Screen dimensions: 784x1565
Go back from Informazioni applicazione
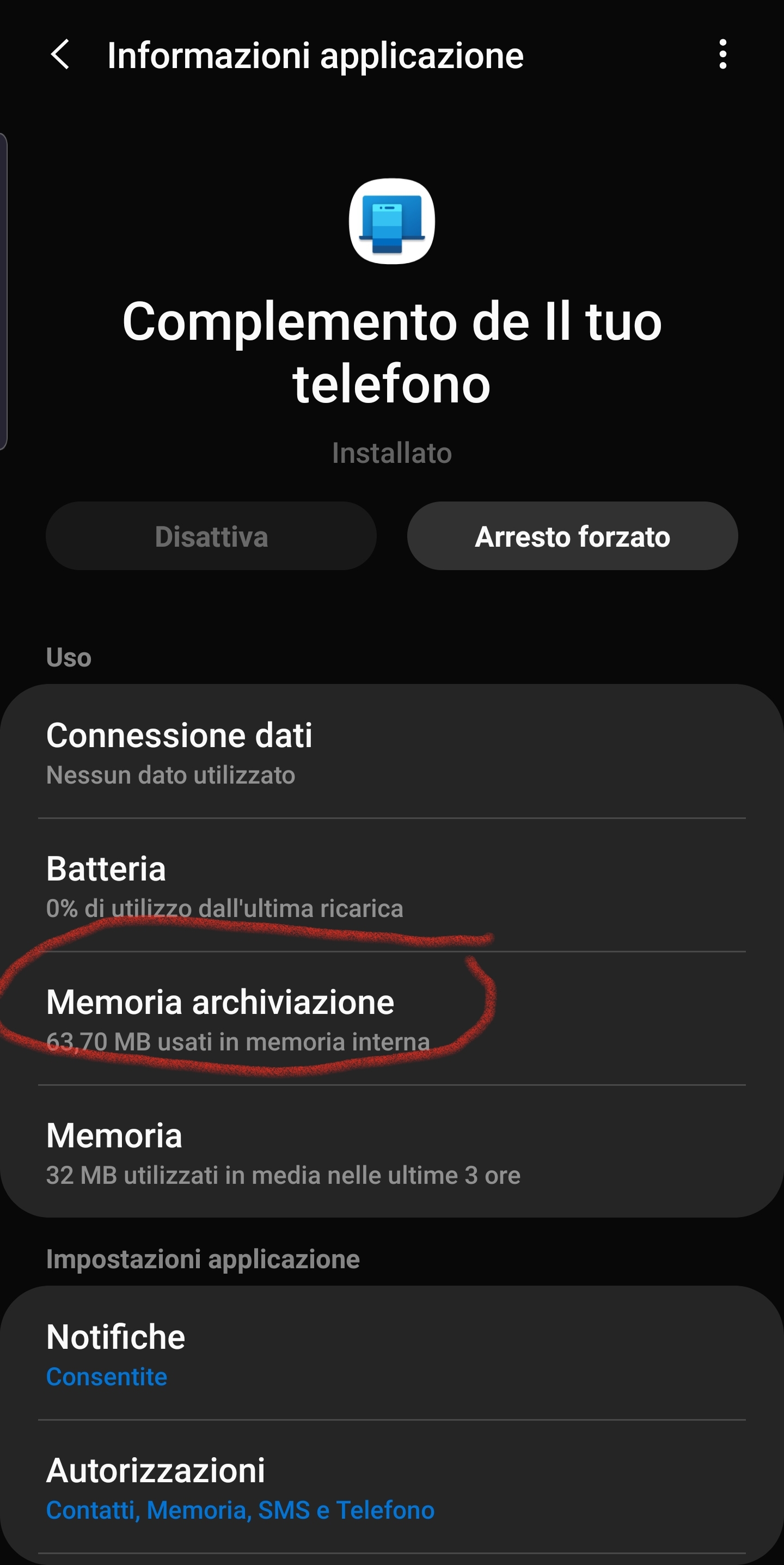[x=60, y=54]
